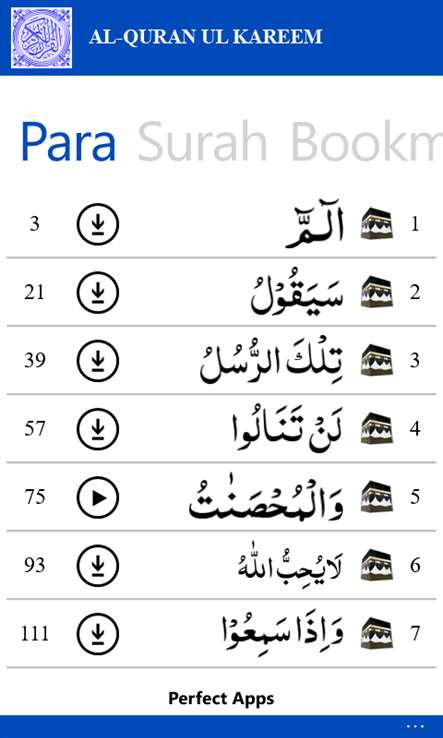Download audio for Para 3
Viewport: 443px width, 738px height.
pyautogui.click(x=98, y=361)
